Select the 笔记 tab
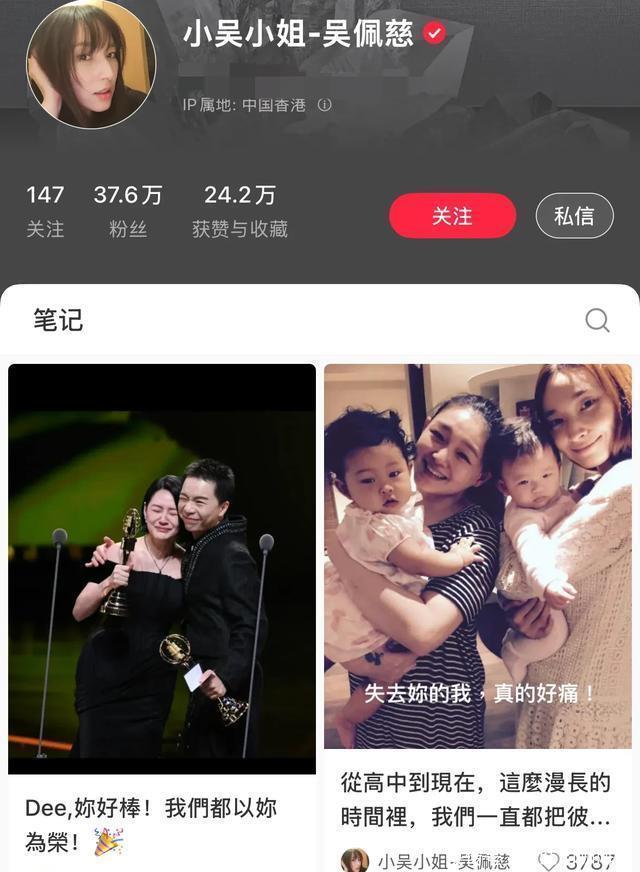Screen dimensions: 640x872 coord(58,320)
